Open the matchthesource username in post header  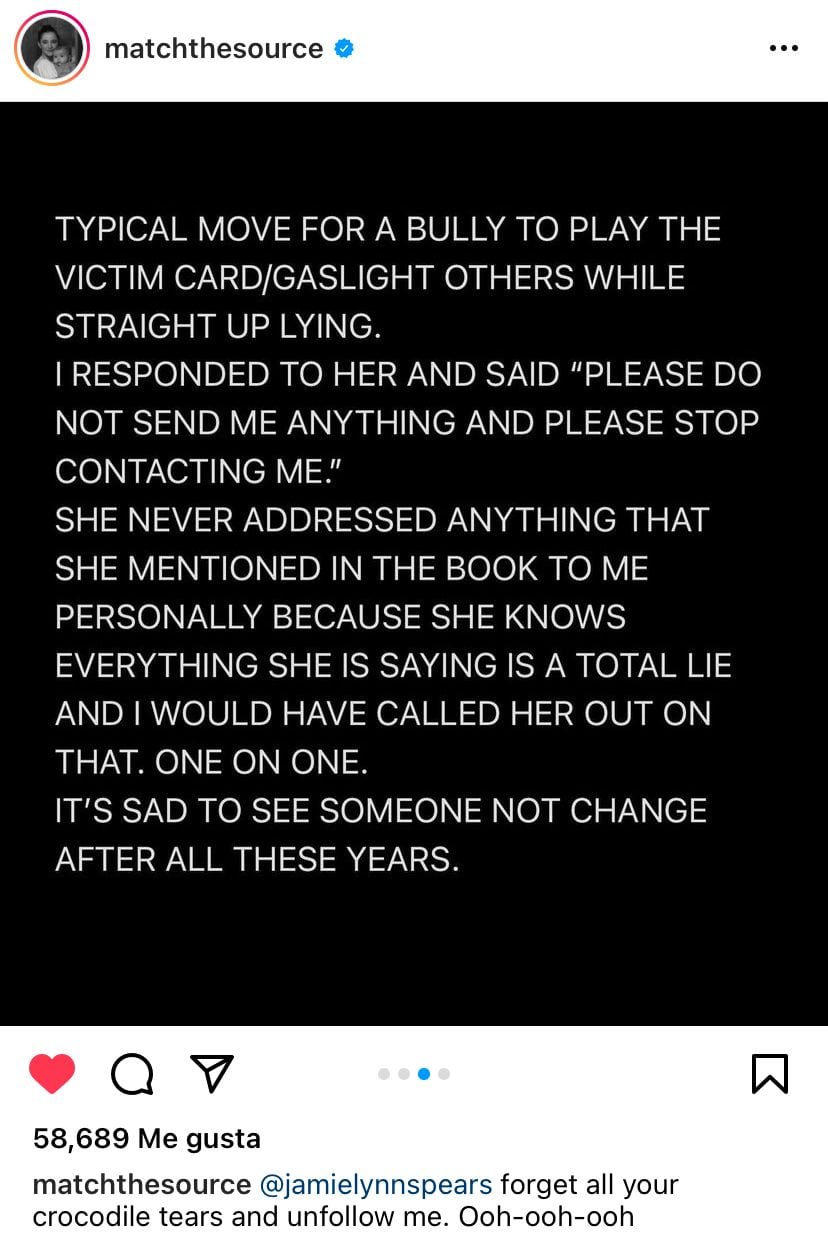[213, 48]
